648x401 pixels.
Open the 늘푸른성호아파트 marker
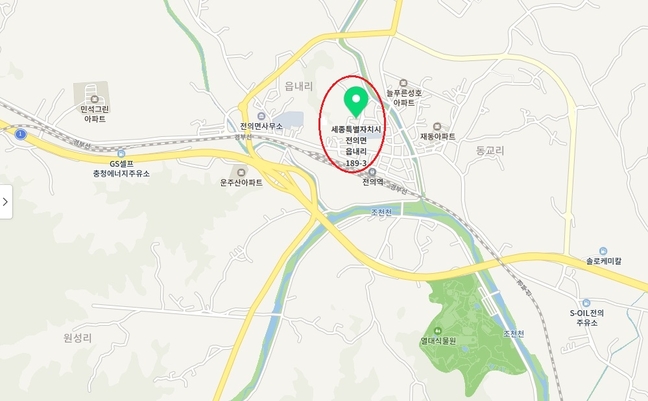coord(404,82)
